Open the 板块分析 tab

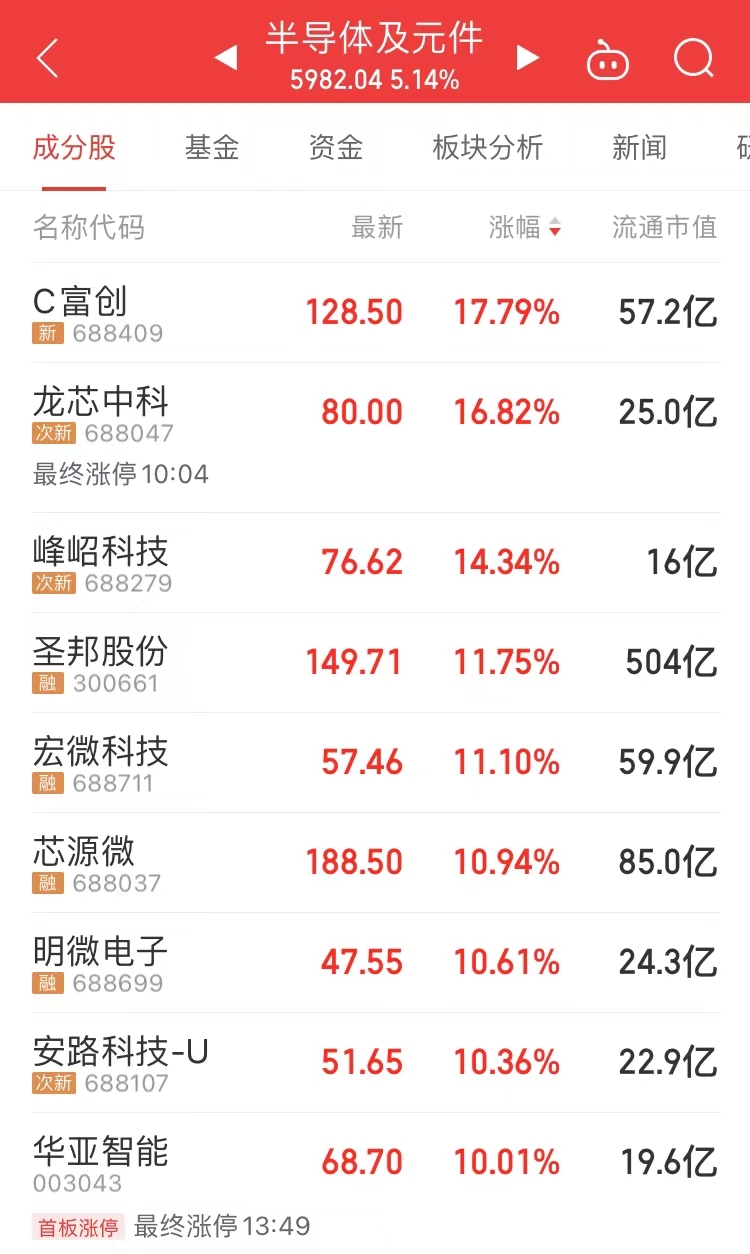point(487,148)
